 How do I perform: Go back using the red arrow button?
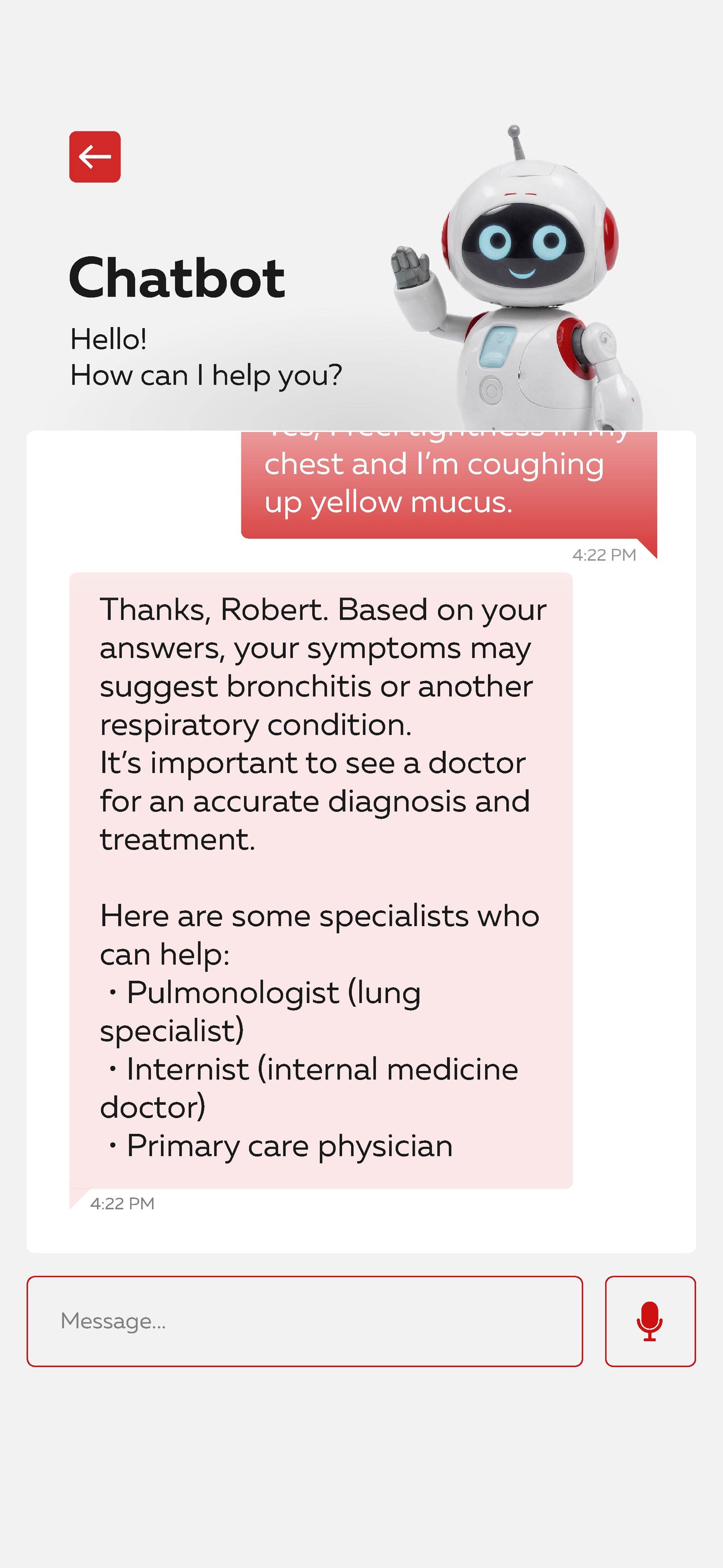coord(95,157)
